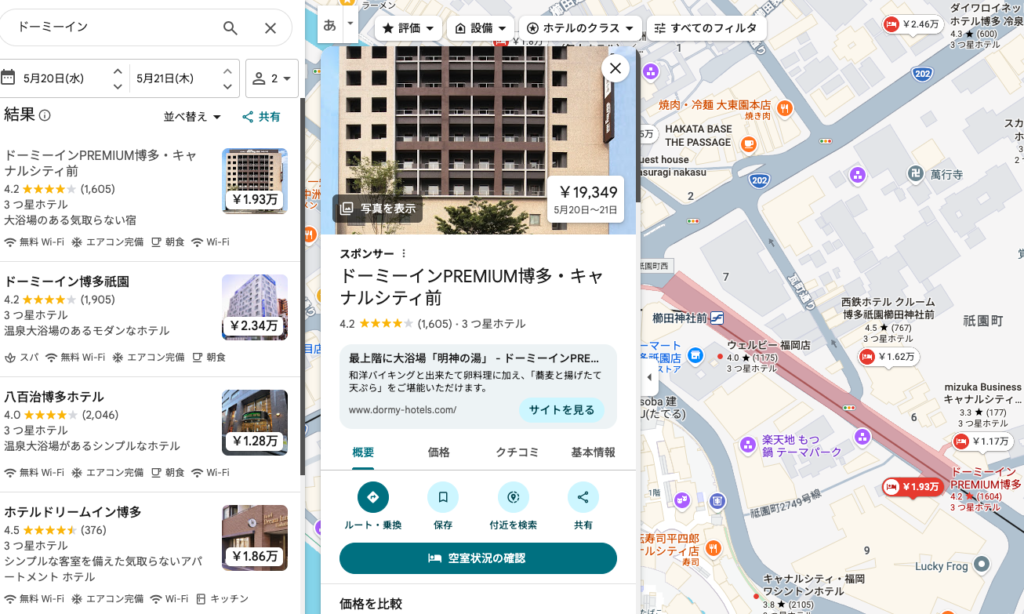Viewport: 1024px width, 614px height.
Task: Open the 並べ替え sort dropdown
Action: tap(192, 116)
